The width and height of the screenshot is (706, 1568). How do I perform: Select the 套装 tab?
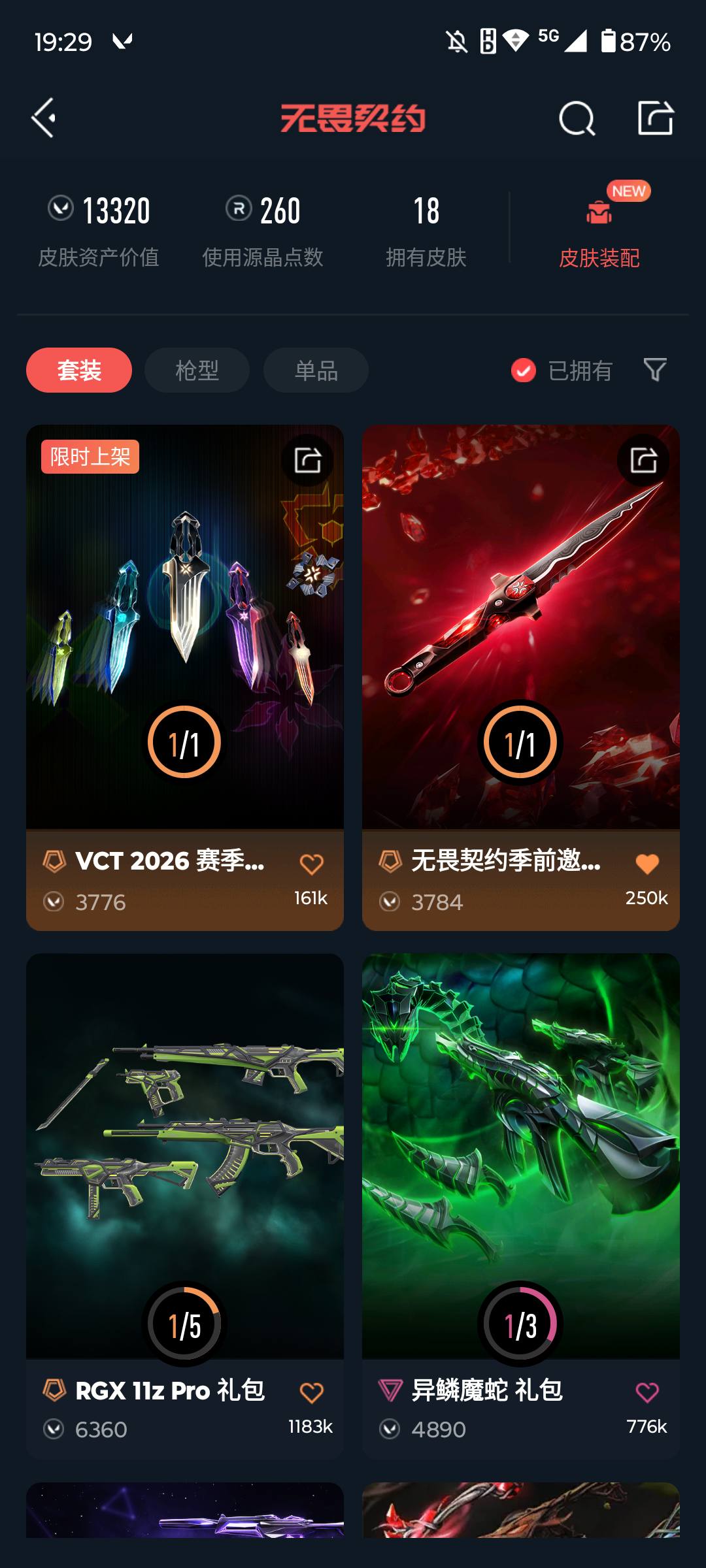pos(78,370)
